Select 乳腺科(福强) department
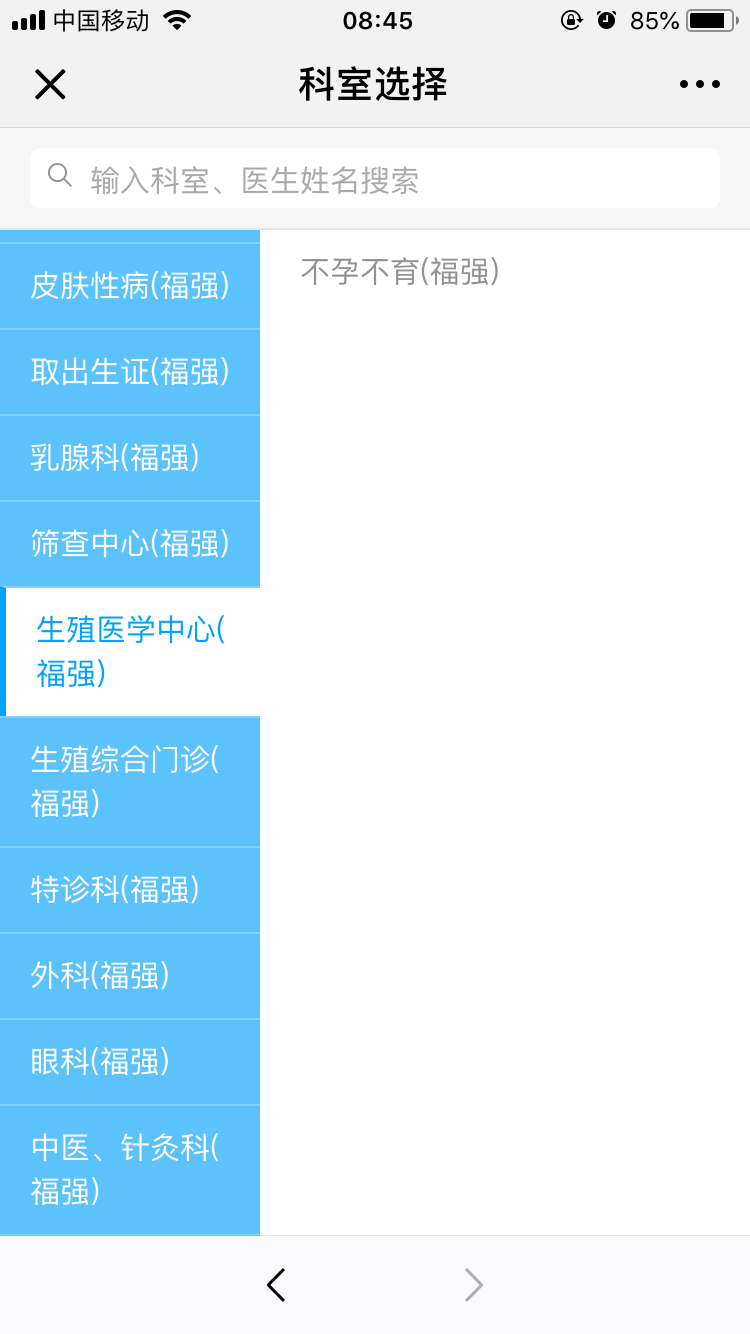Viewport: 750px width, 1334px height. [130, 459]
